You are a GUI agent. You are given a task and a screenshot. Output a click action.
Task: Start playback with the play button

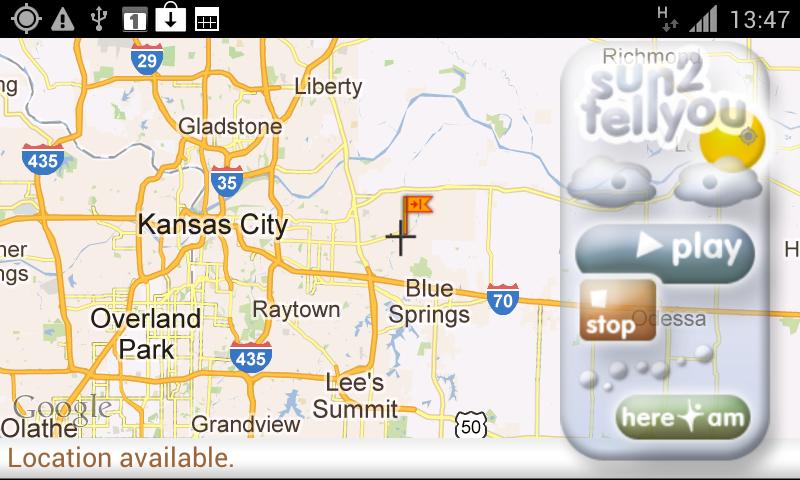(665, 249)
